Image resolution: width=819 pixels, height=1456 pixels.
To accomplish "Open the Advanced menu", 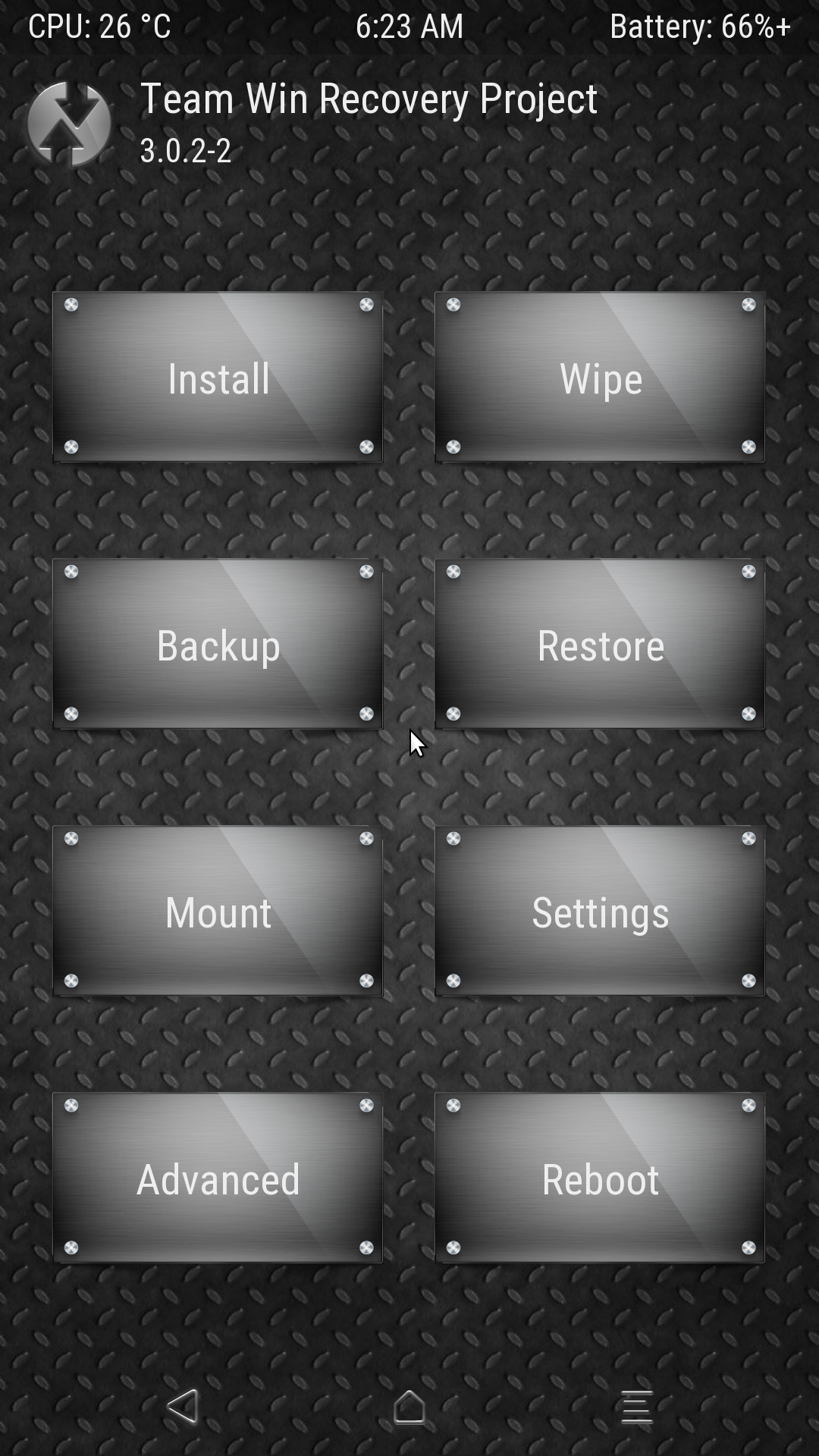I will [218, 1178].
